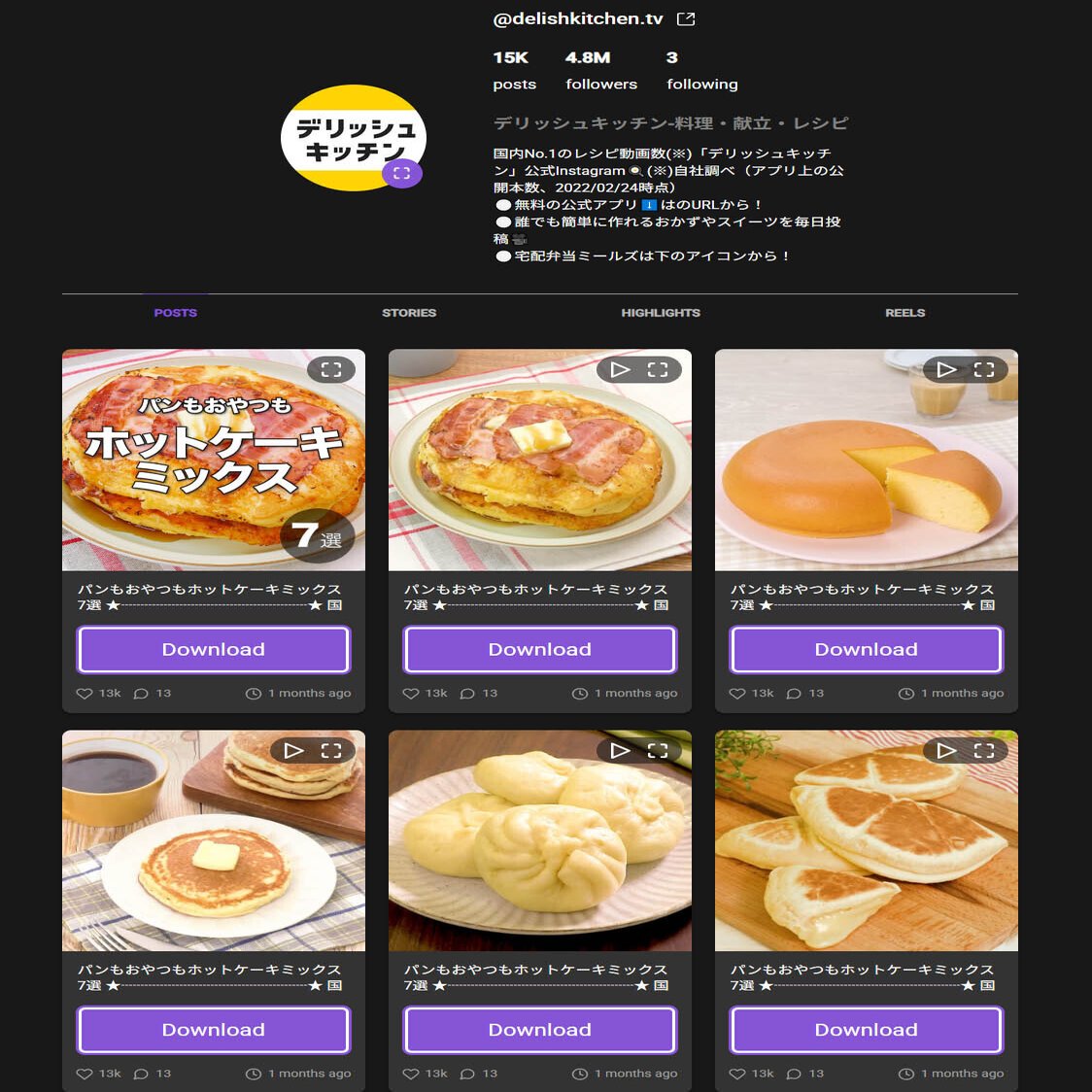1092x1092 pixels.
Task: Select the Posts tab
Action: (x=175, y=313)
